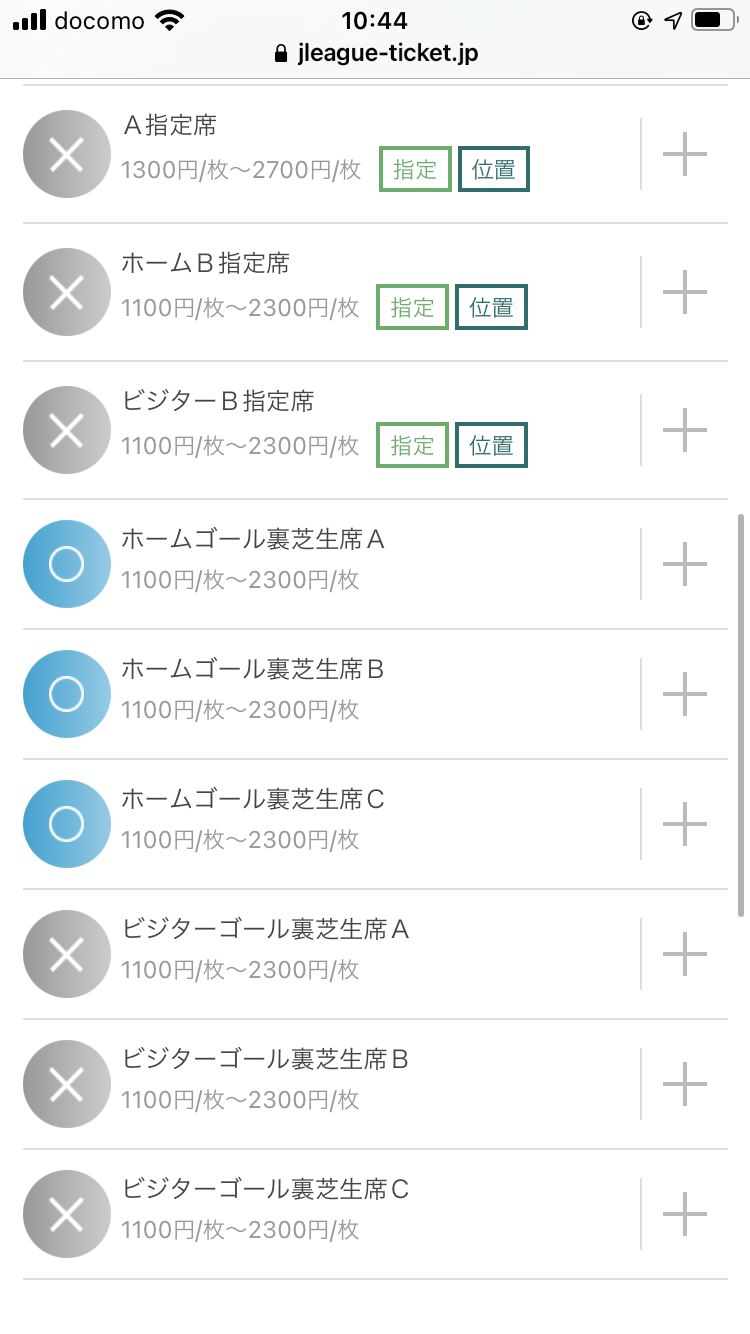The width and height of the screenshot is (750, 1334).
Task: Expand the Ａ指定席 row with plus icon
Action: (x=685, y=154)
